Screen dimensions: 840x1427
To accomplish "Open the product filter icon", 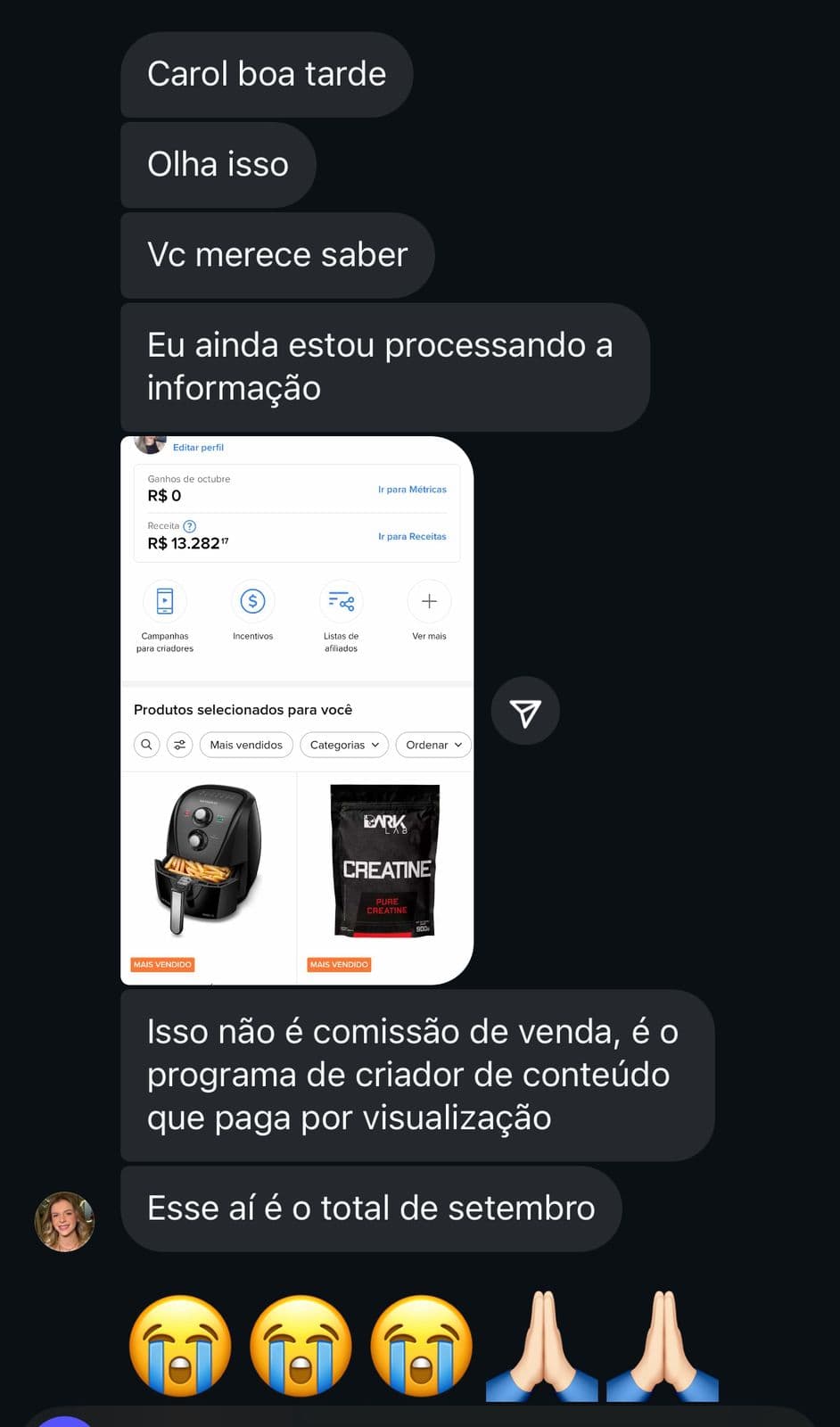I will pyautogui.click(x=179, y=744).
